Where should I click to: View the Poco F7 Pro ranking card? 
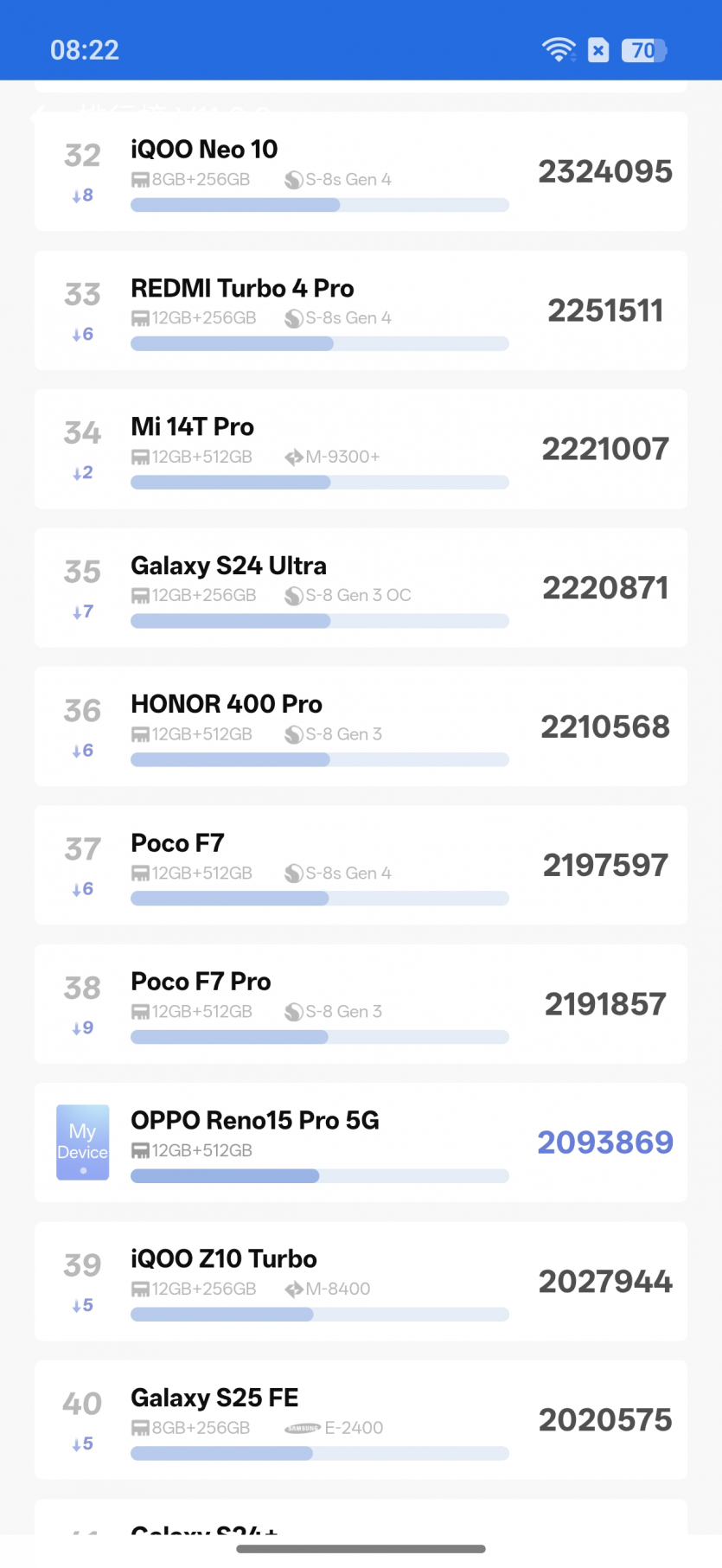pyautogui.click(x=361, y=1004)
